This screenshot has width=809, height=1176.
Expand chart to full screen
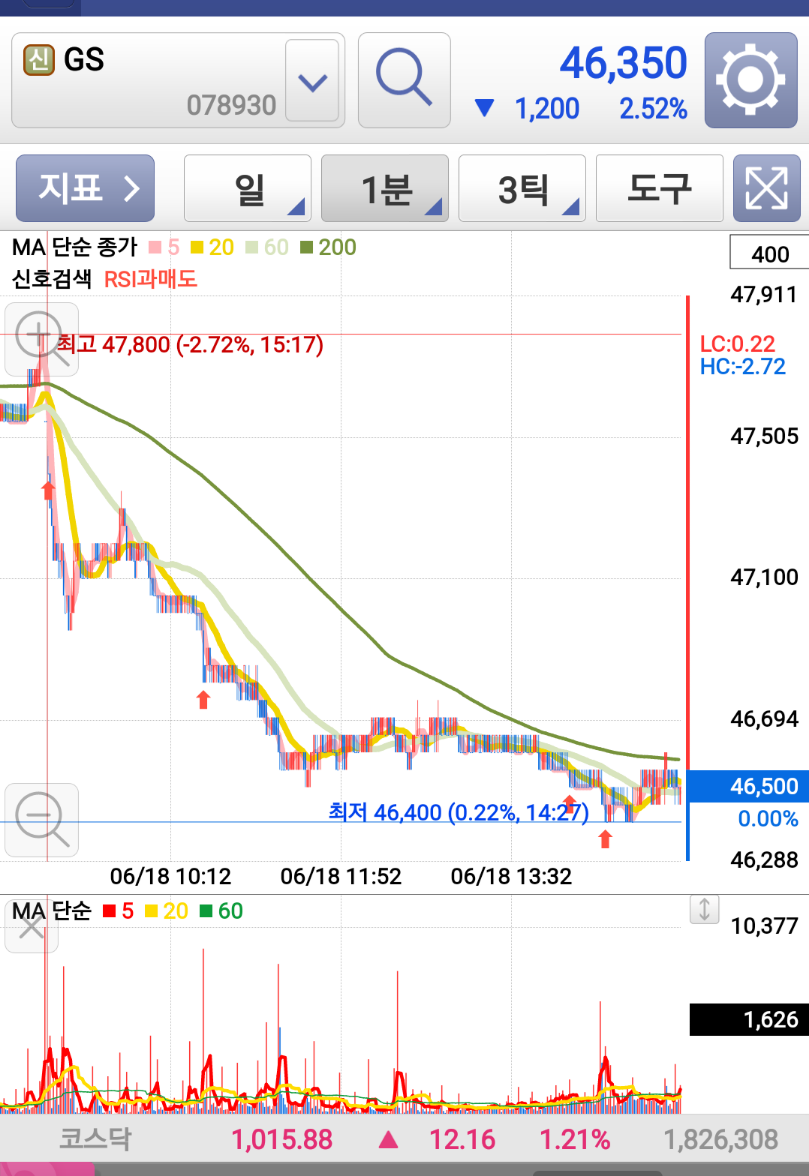767,188
